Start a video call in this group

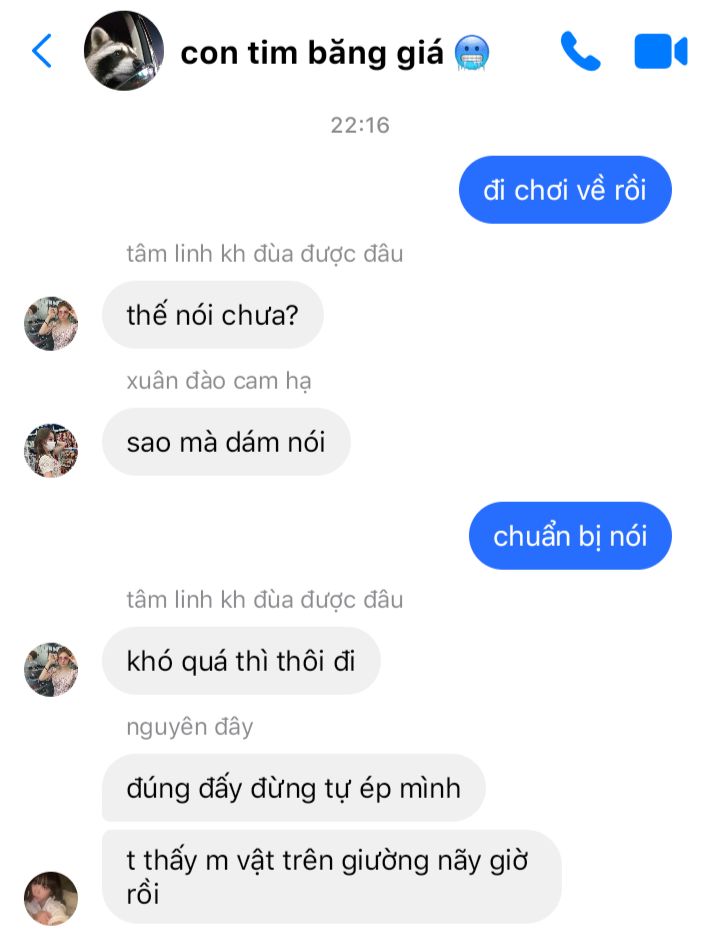(661, 51)
